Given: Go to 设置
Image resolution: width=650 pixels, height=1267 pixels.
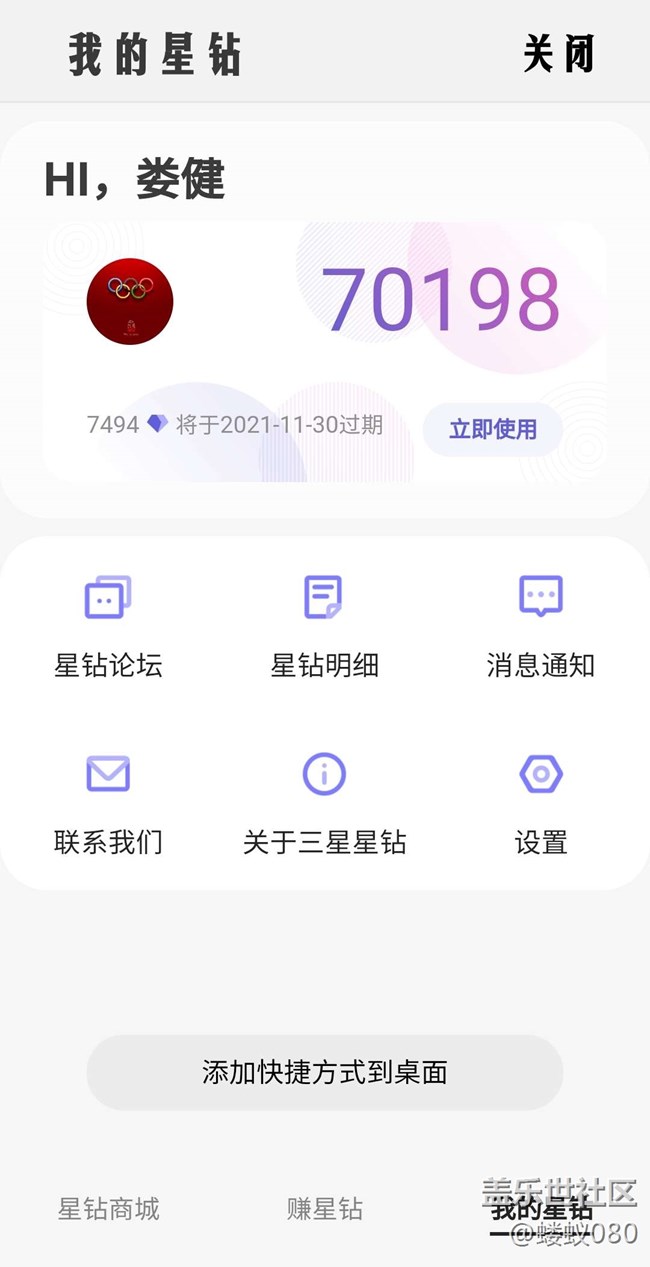Looking at the screenshot, I should click(541, 803).
